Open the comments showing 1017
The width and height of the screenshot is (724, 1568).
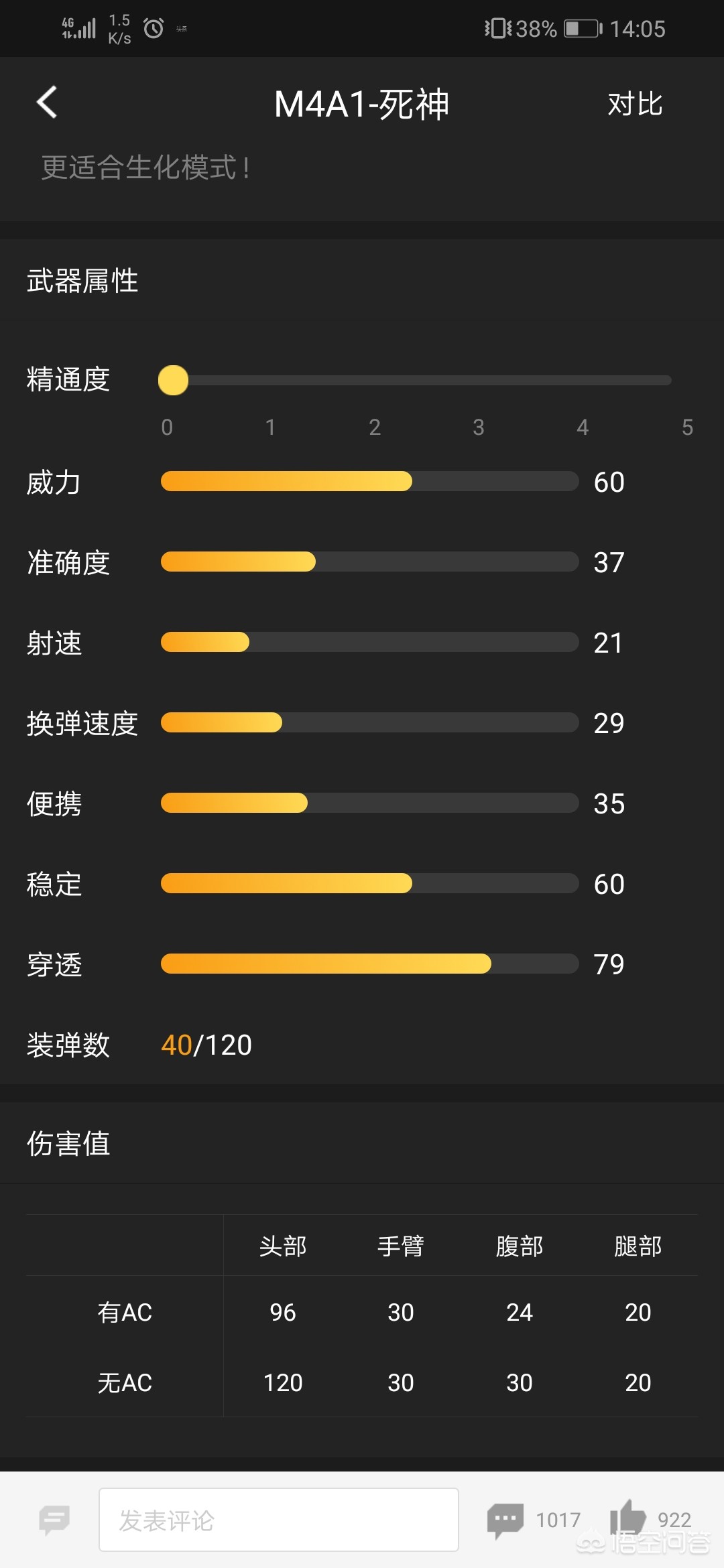534,1520
